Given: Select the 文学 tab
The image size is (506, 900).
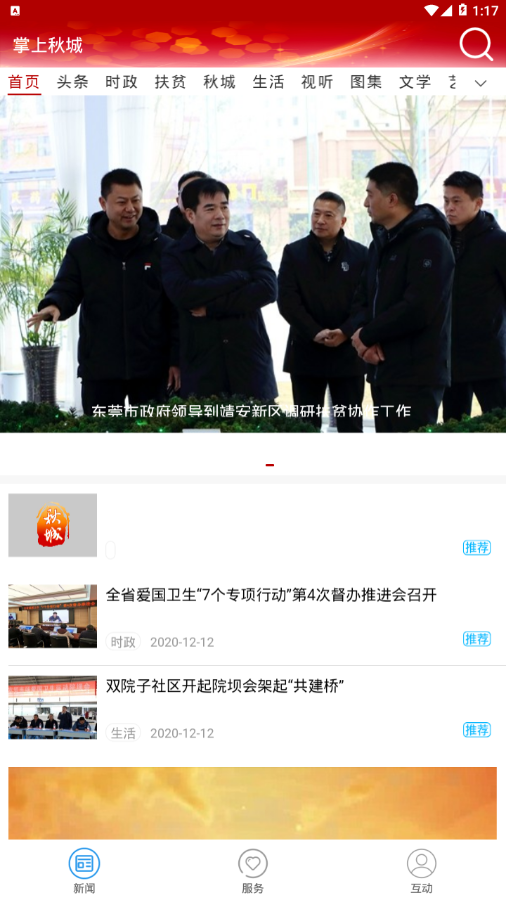Looking at the screenshot, I should [415, 82].
